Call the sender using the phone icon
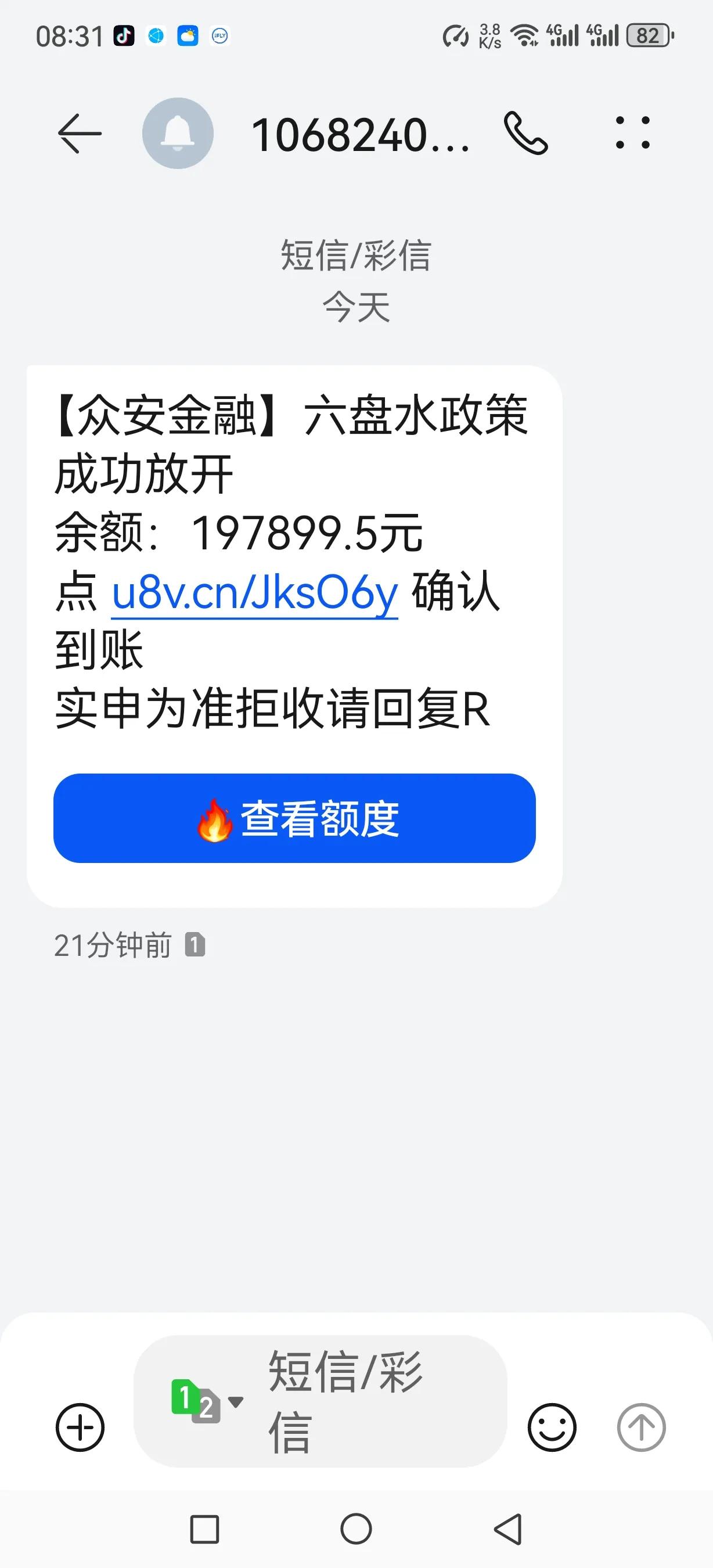Screen dimensions: 713x1568 coord(527,135)
